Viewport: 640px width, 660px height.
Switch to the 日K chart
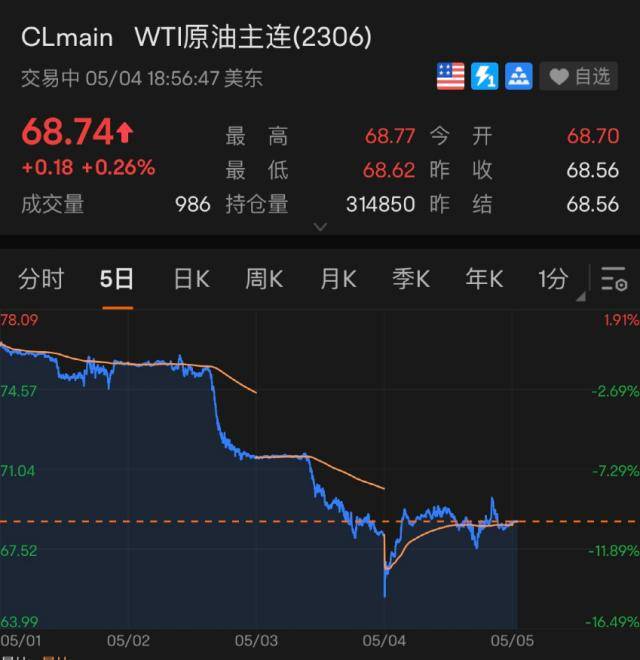coord(191,279)
